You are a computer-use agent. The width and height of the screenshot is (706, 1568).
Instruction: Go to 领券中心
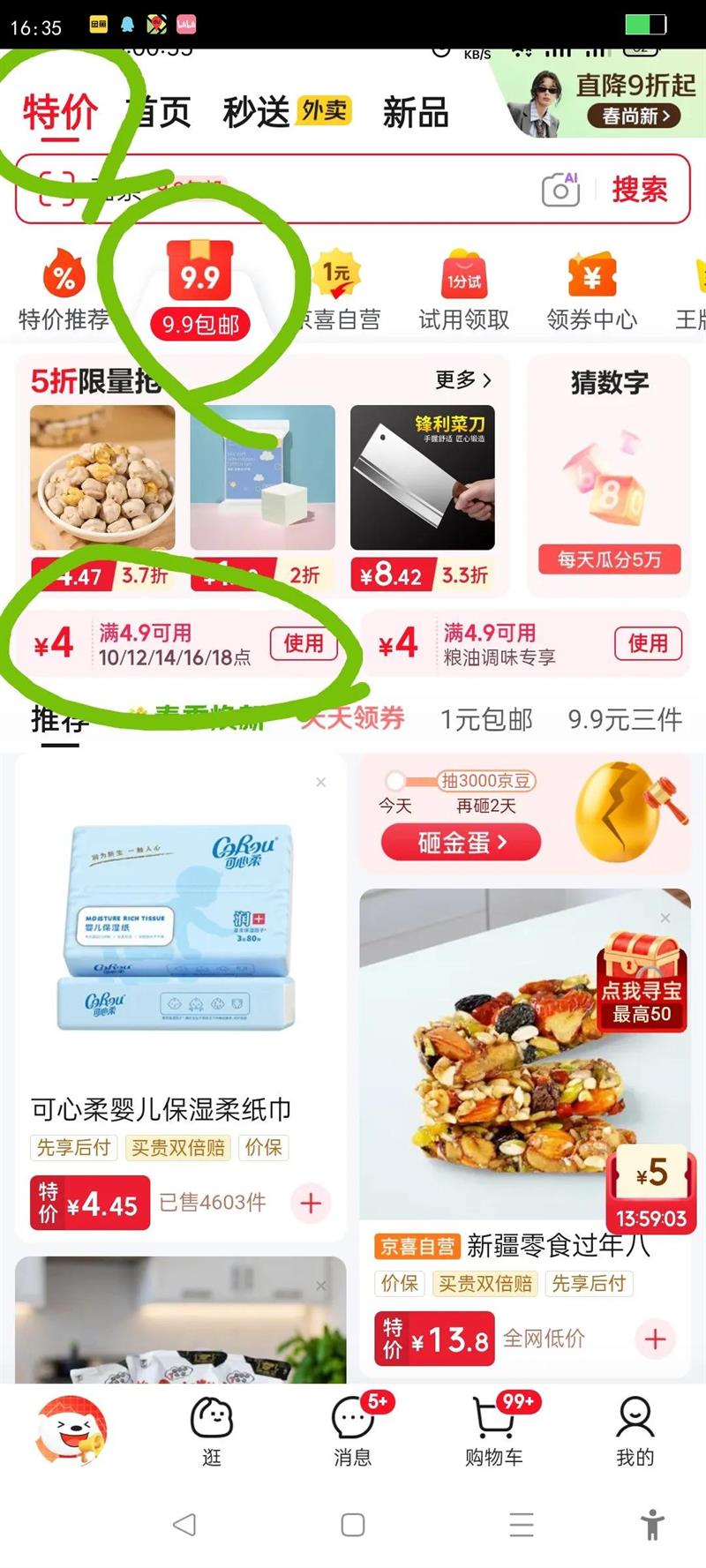tap(591, 289)
